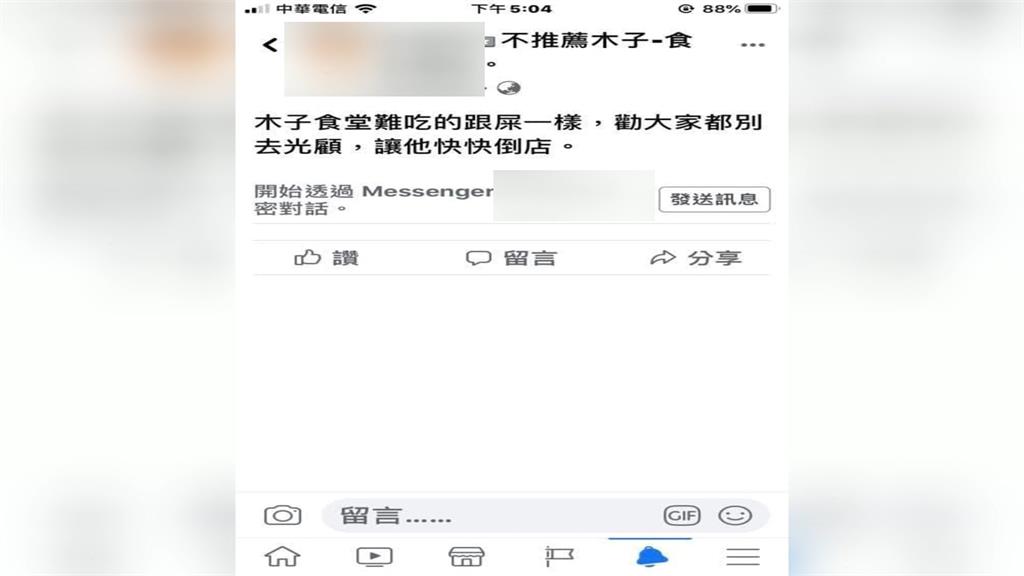
Task: Switch to the Watch video tab
Action: pos(374,556)
